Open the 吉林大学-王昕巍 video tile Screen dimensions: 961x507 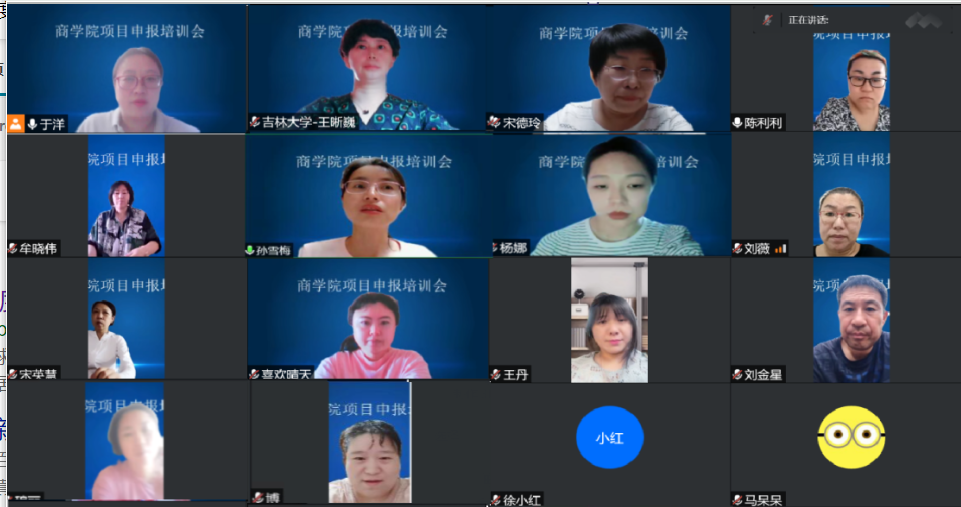367,68
